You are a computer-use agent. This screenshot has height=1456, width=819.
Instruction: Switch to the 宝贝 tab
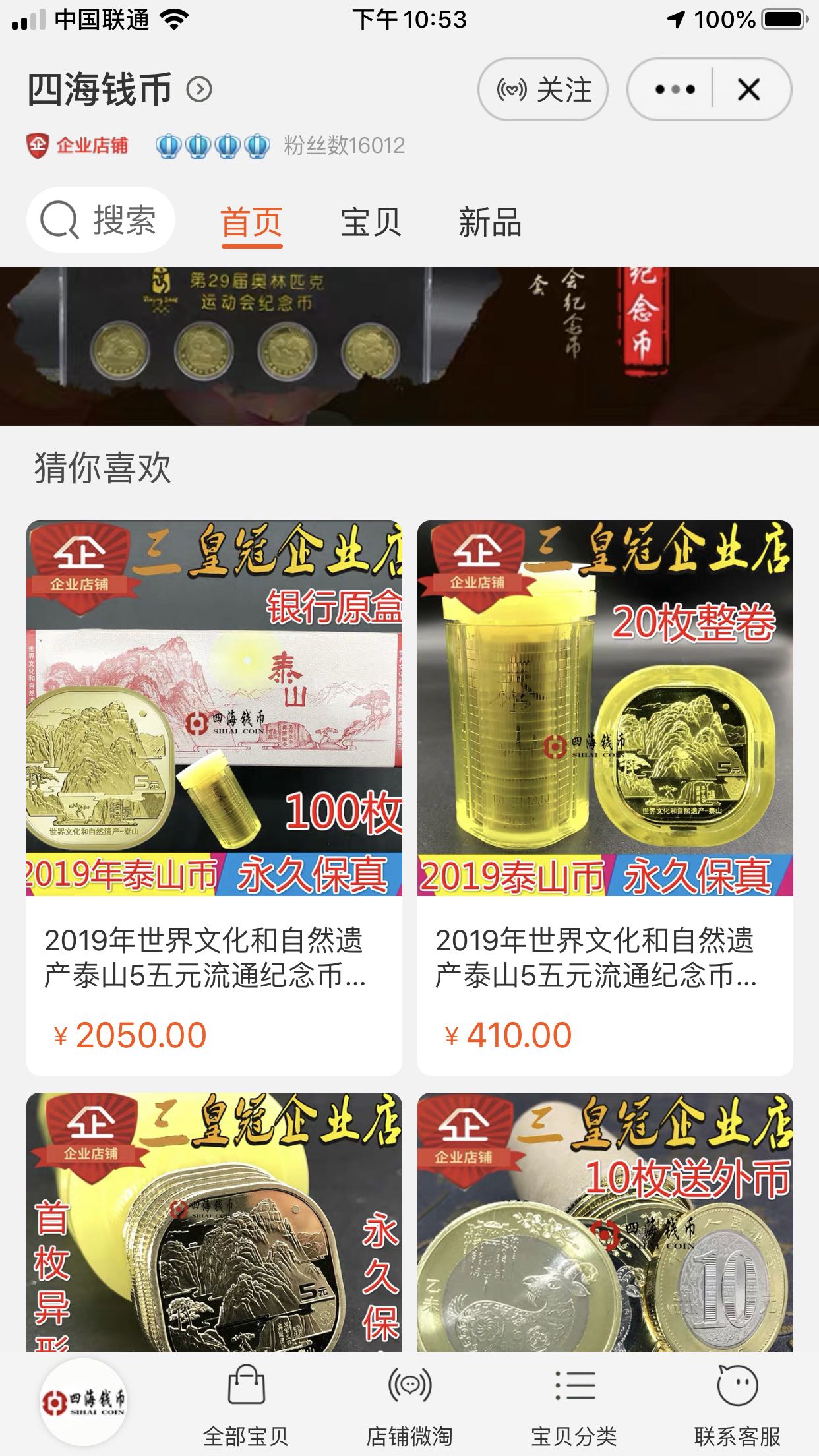click(x=371, y=222)
